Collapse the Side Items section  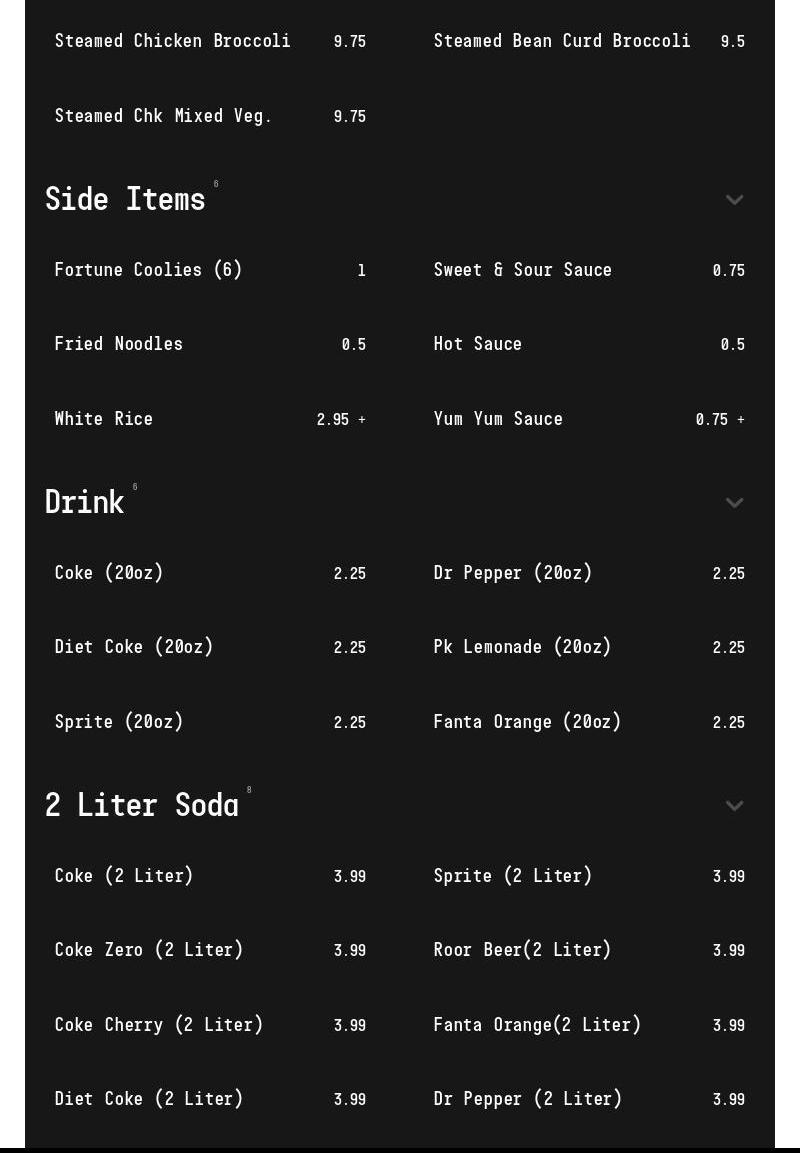click(734, 200)
